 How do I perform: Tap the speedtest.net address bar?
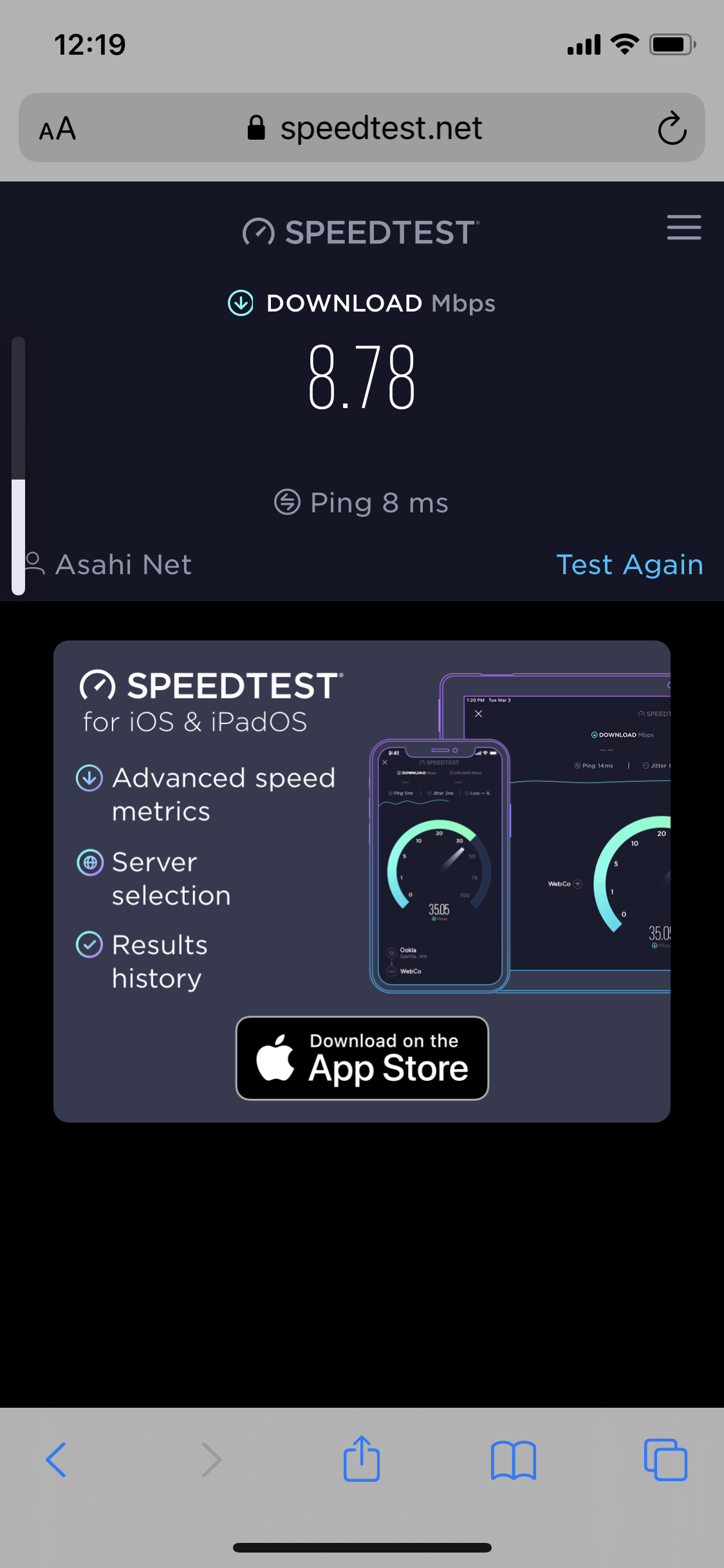[364, 128]
